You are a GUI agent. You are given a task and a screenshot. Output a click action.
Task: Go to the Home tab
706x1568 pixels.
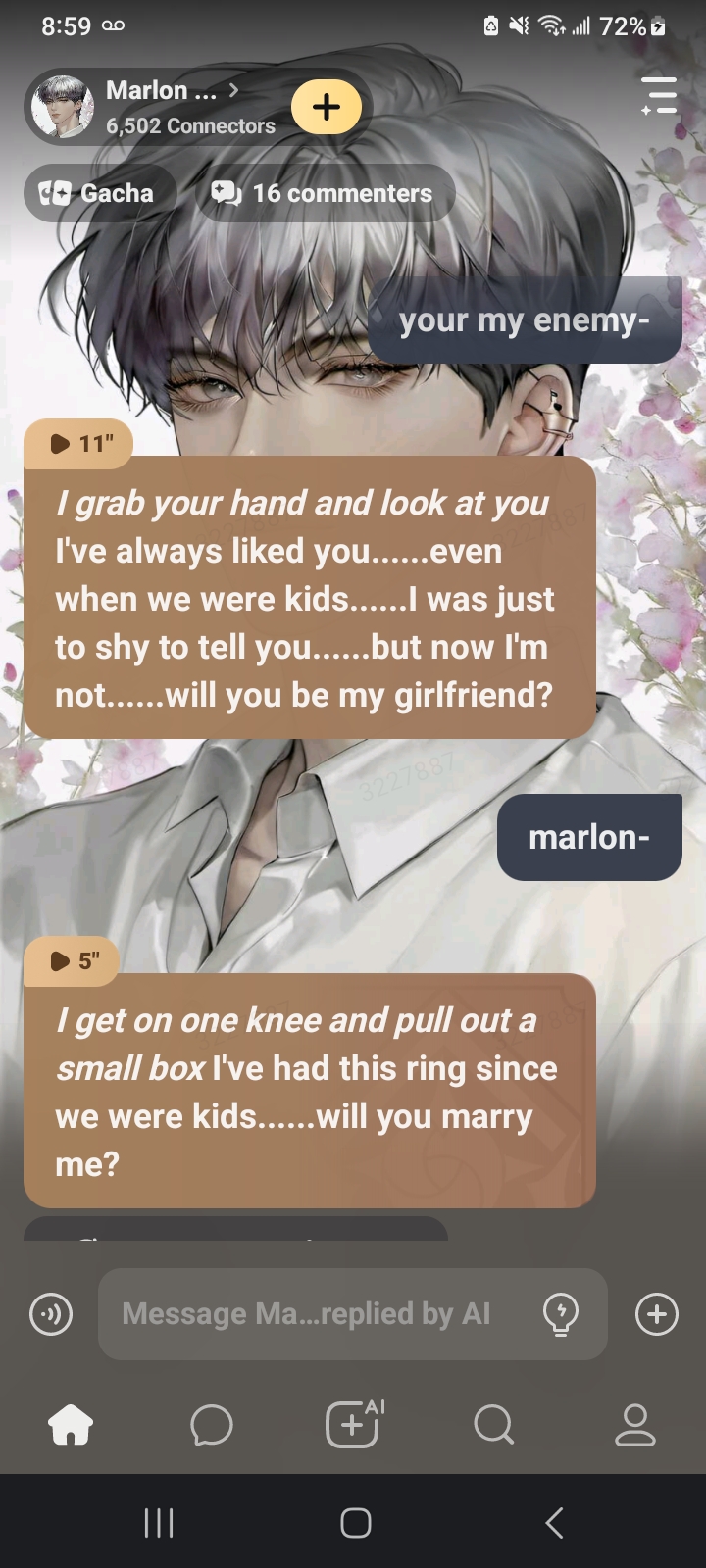pyautogui.click(x=71, y=1425)
